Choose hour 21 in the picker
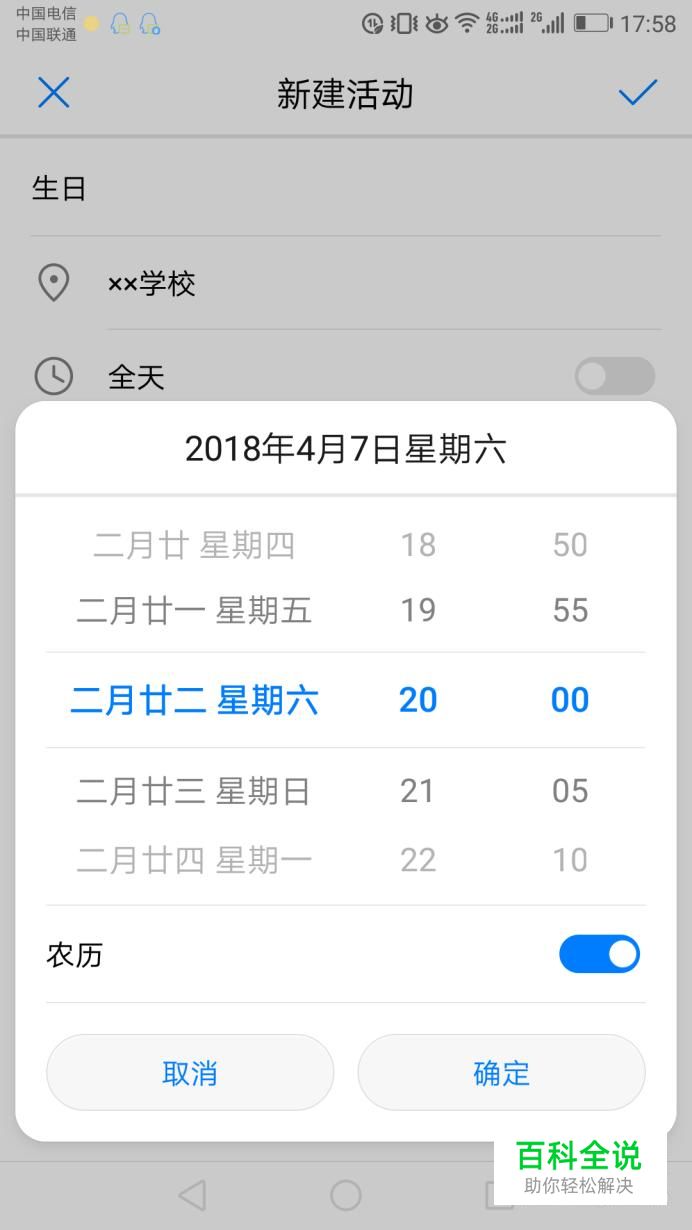692x1230 pixels. click(x=418, y=791)
